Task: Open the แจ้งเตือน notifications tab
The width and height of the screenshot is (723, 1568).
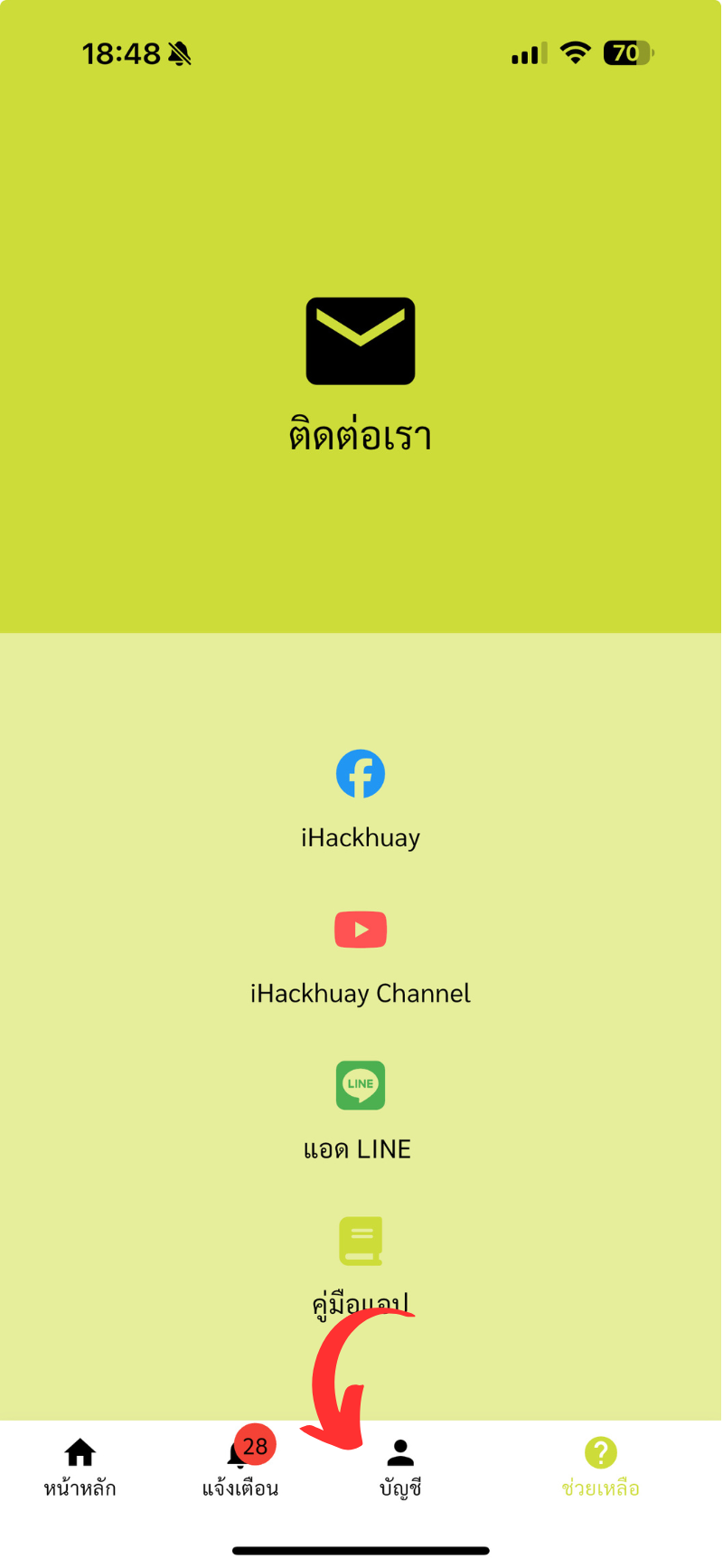Action: [x=239, y=1467]
